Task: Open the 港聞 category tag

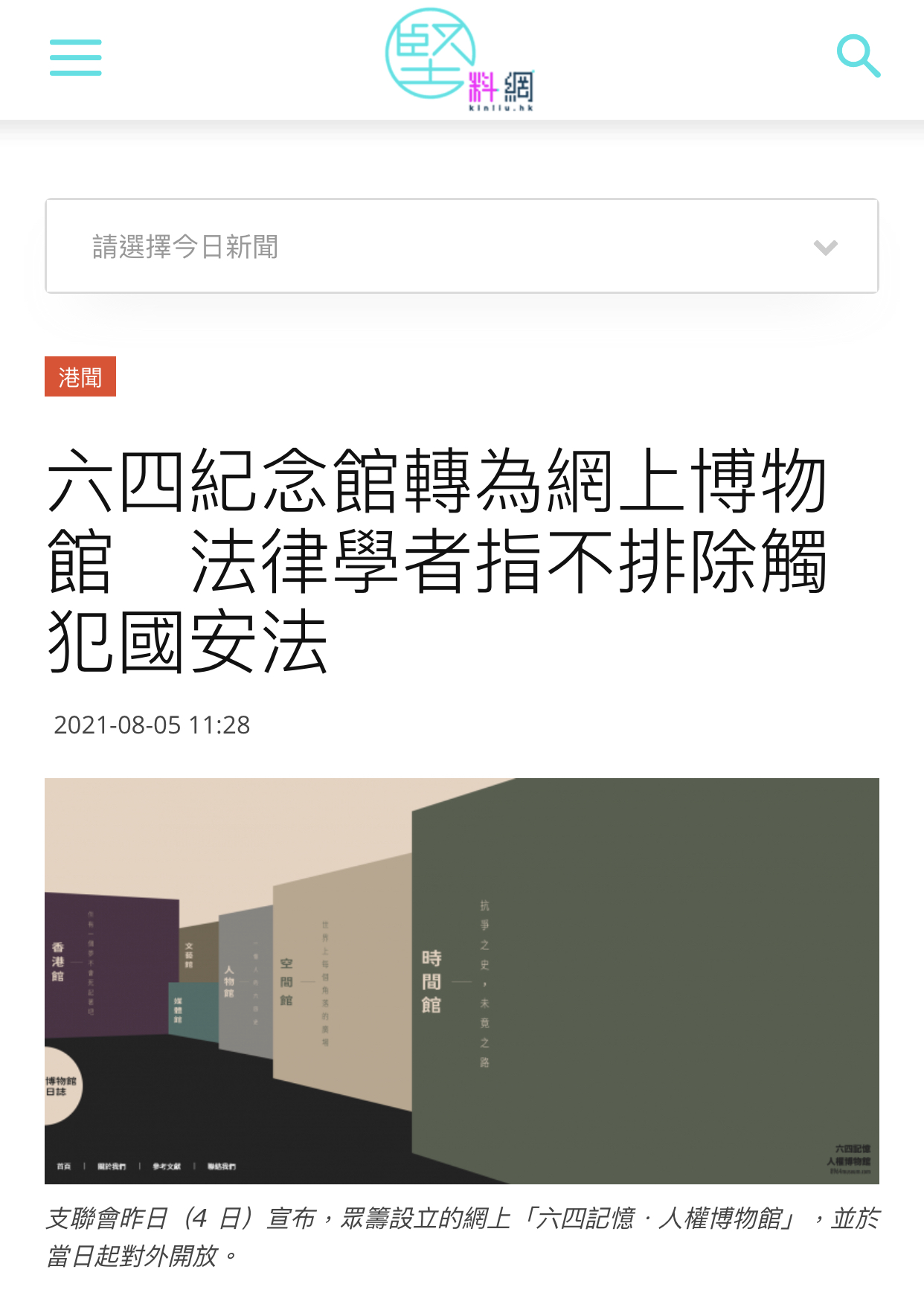Action: [80, 376]
